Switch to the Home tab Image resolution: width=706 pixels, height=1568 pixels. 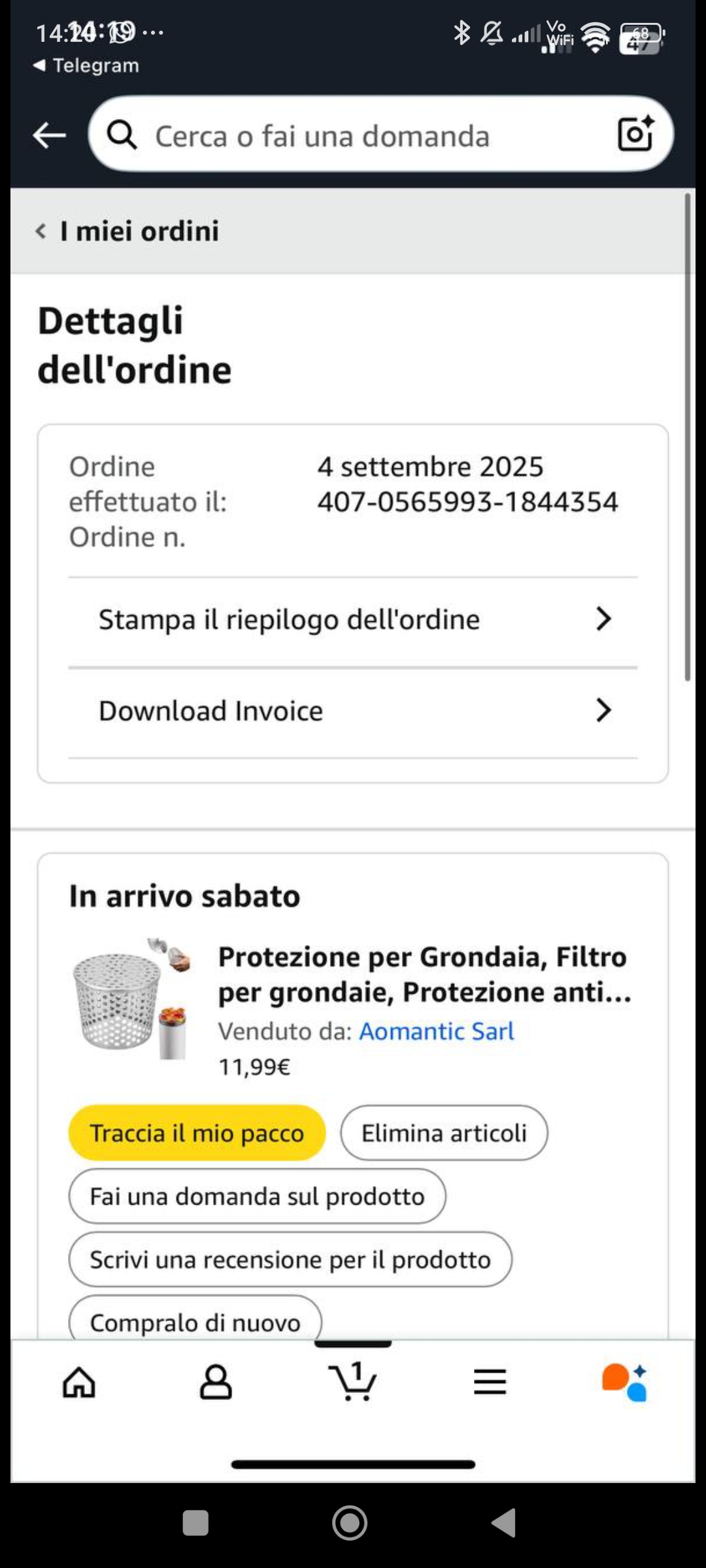[x=79, y=1382]
